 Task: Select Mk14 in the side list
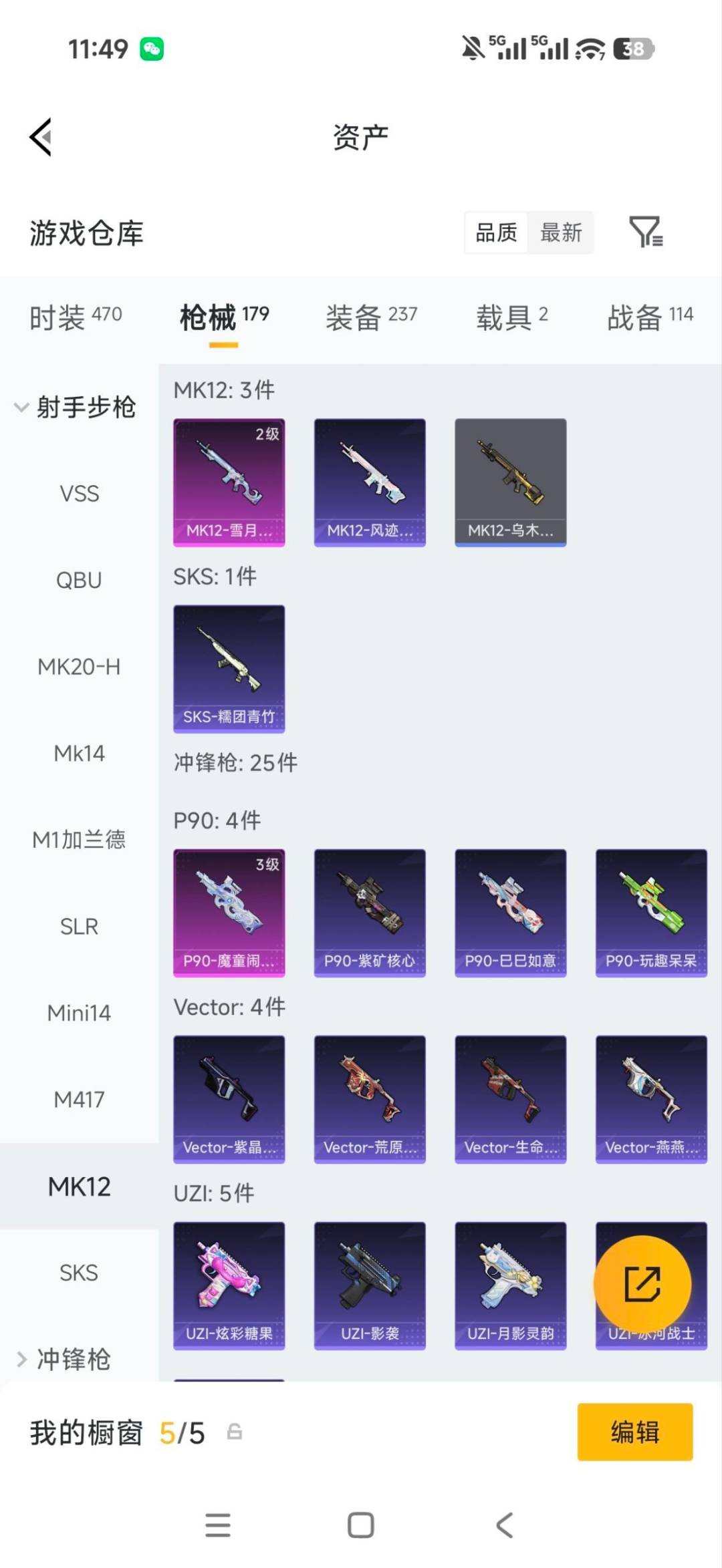[79, 753]
